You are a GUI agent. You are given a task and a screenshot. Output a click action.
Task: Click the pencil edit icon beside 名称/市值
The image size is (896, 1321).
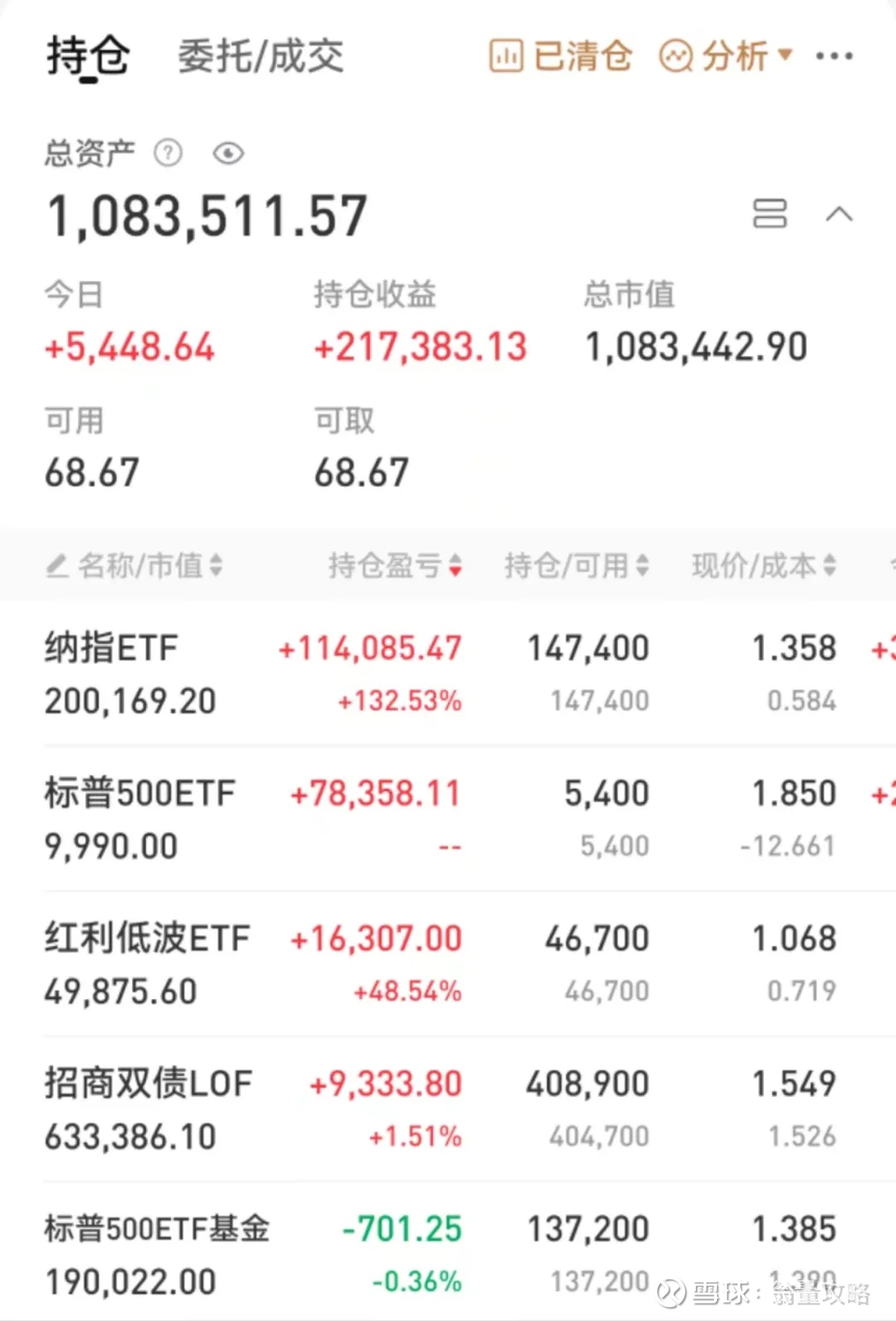pyautogui.click(x=56, y=565)
